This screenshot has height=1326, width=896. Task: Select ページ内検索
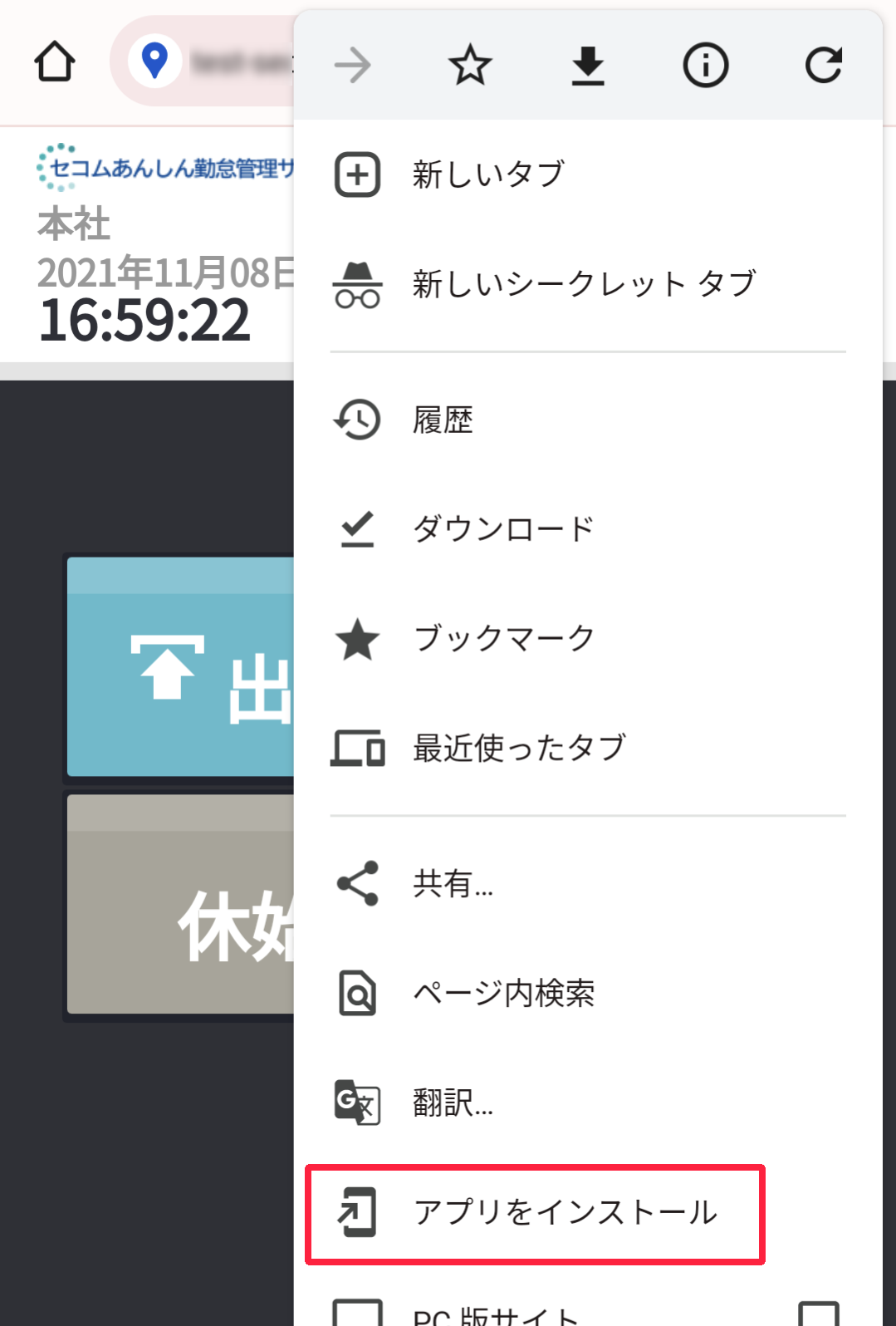click(503, 993)
